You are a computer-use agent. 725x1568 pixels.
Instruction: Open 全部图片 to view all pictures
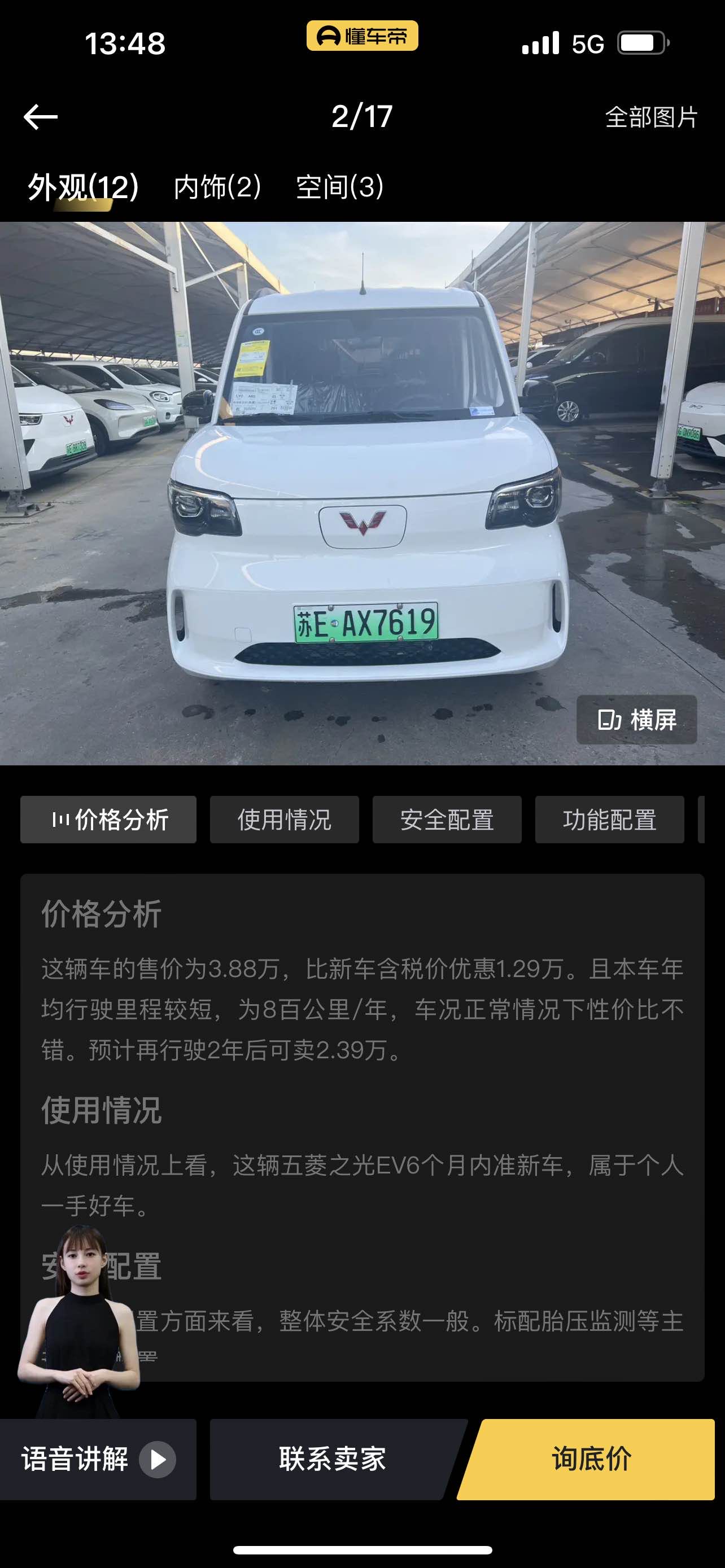click(650, 117)
